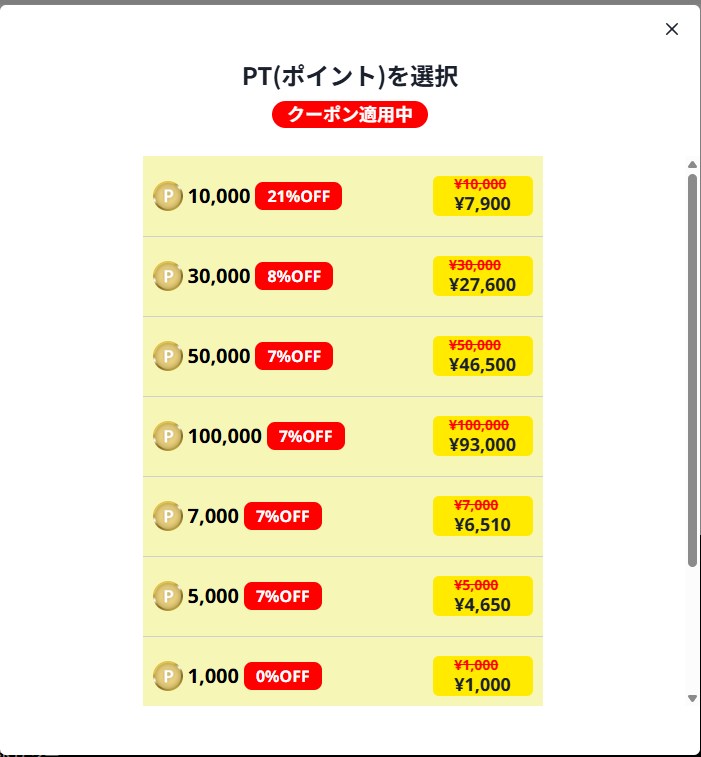
Task: Choose the 7,000 point option
Action: [x=342, y=516]
